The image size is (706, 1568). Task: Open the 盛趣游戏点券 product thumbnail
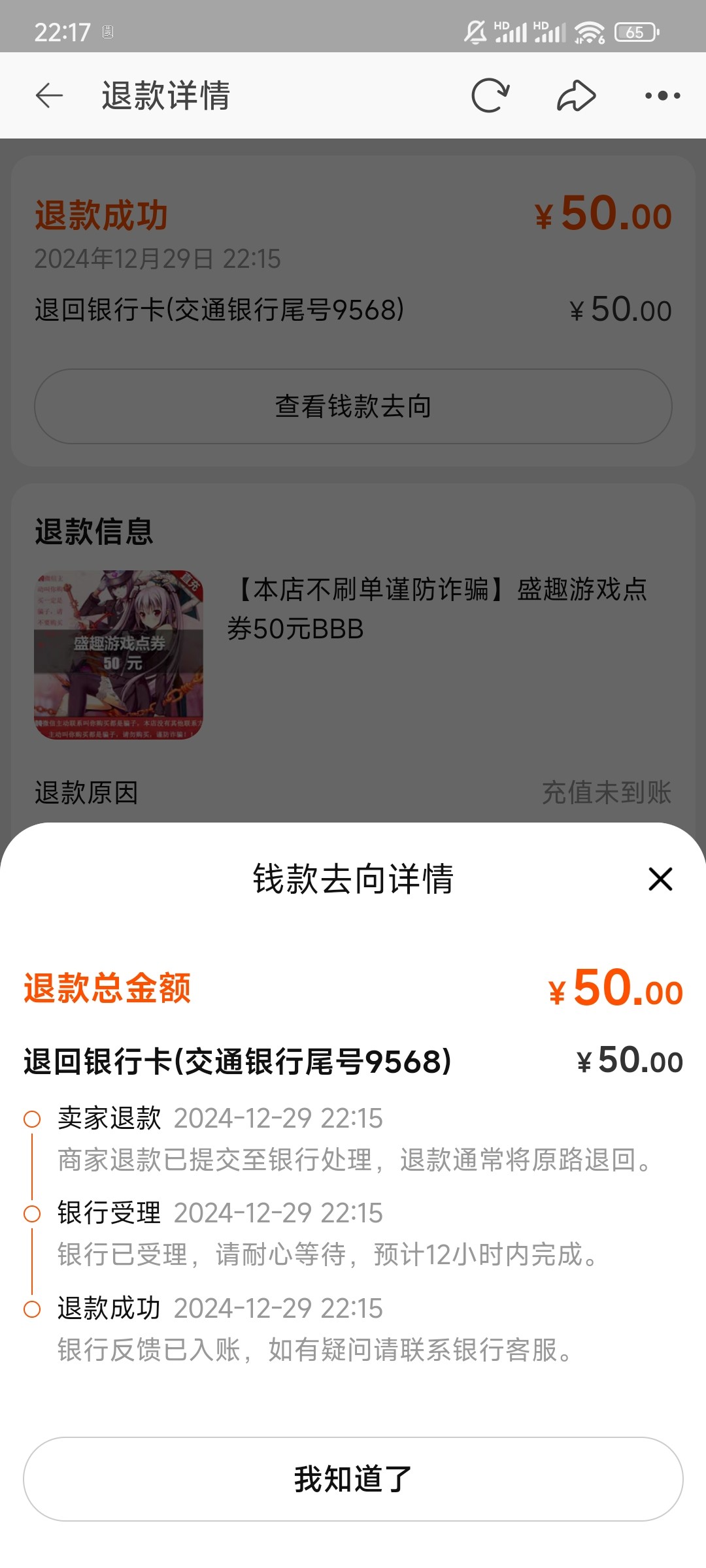tap(119, 655)
